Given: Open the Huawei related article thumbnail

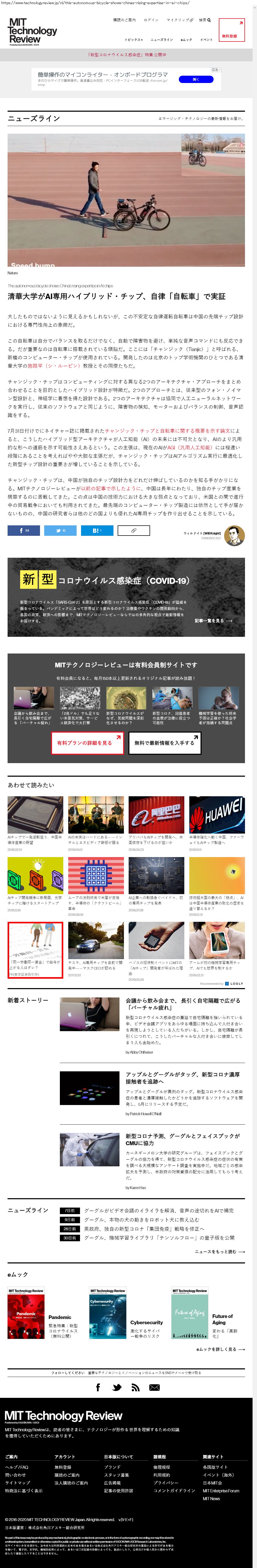Looking at the screenshot, I should pos(217,815).
